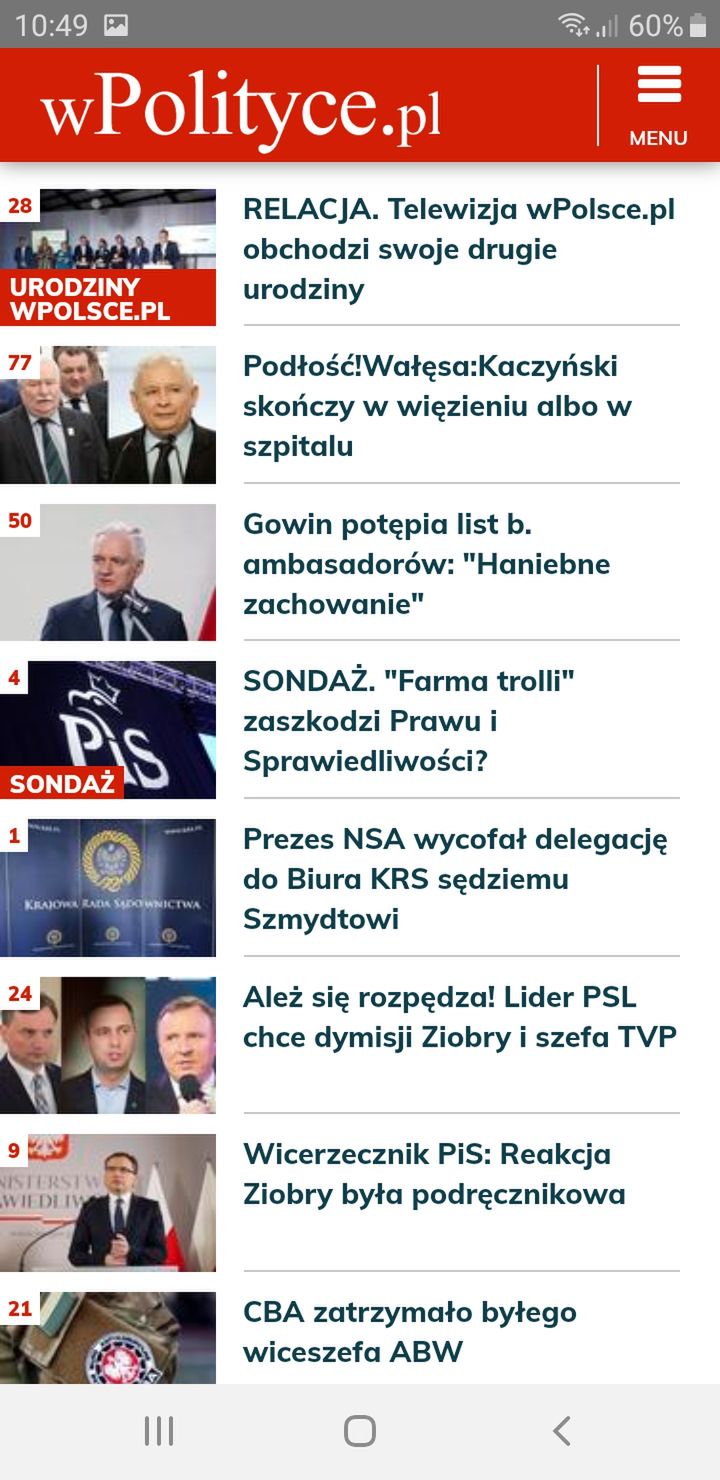Open Gowin ambassadors letter article

click(427, 564)
